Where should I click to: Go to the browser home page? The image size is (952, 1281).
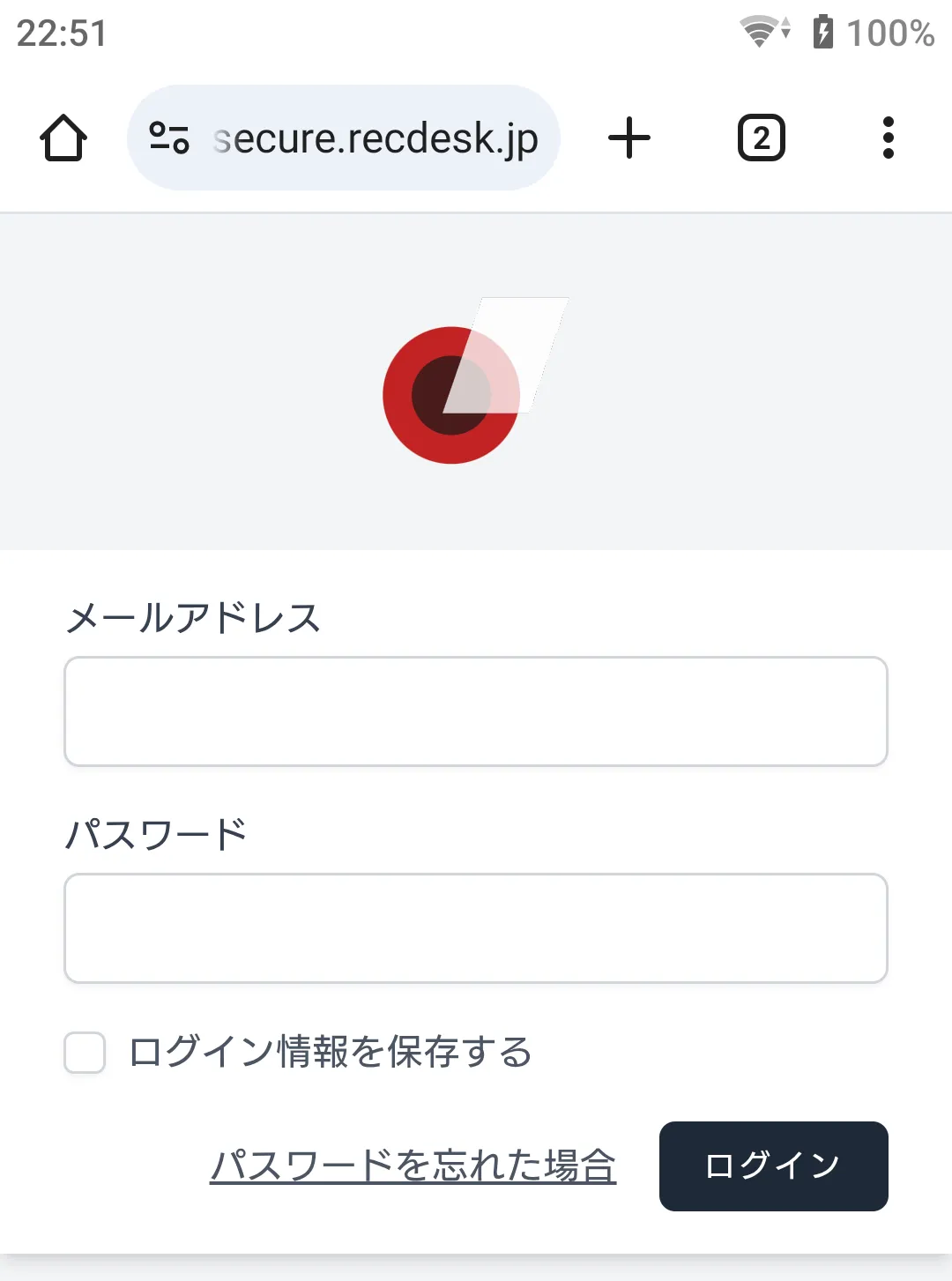pos(63,138)
